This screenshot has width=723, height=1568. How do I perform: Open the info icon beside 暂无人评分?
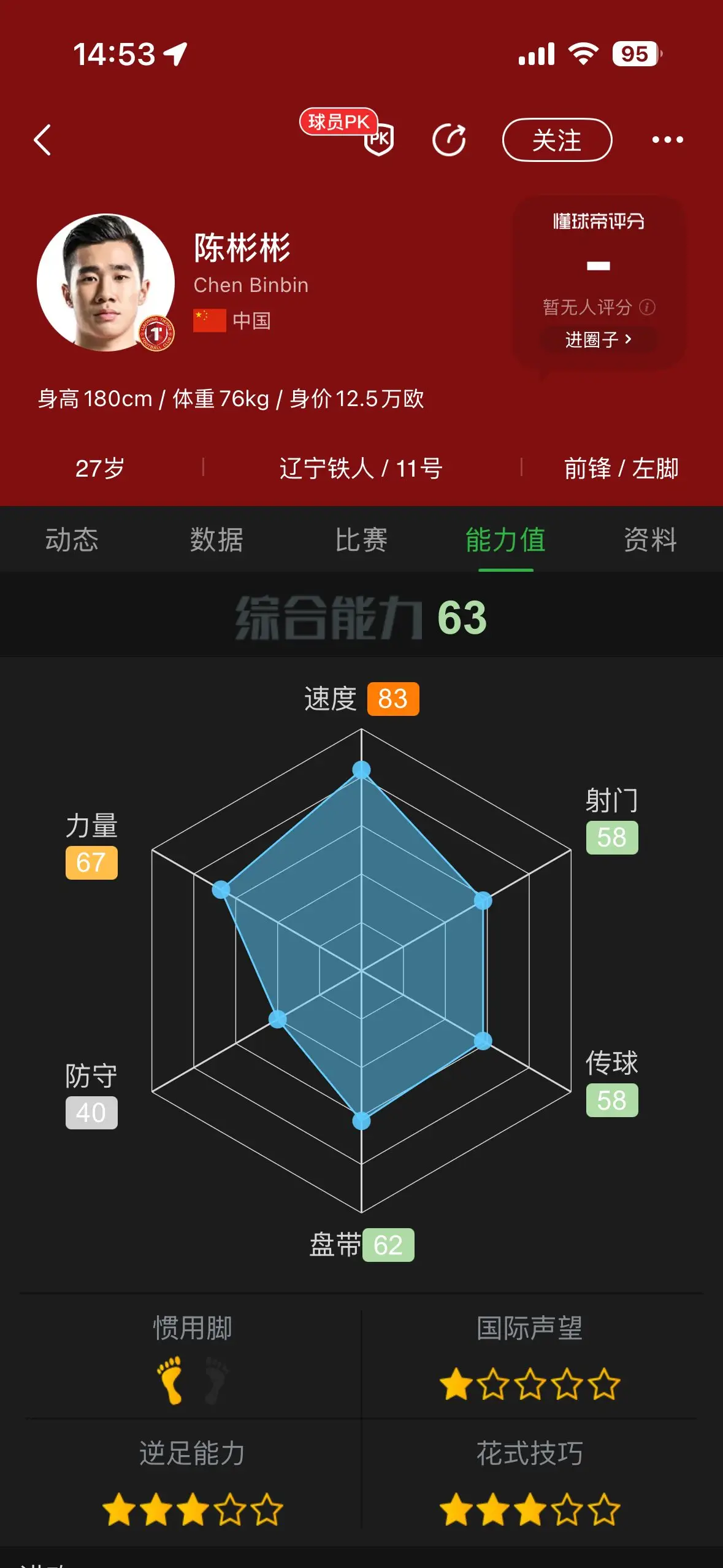647,307
